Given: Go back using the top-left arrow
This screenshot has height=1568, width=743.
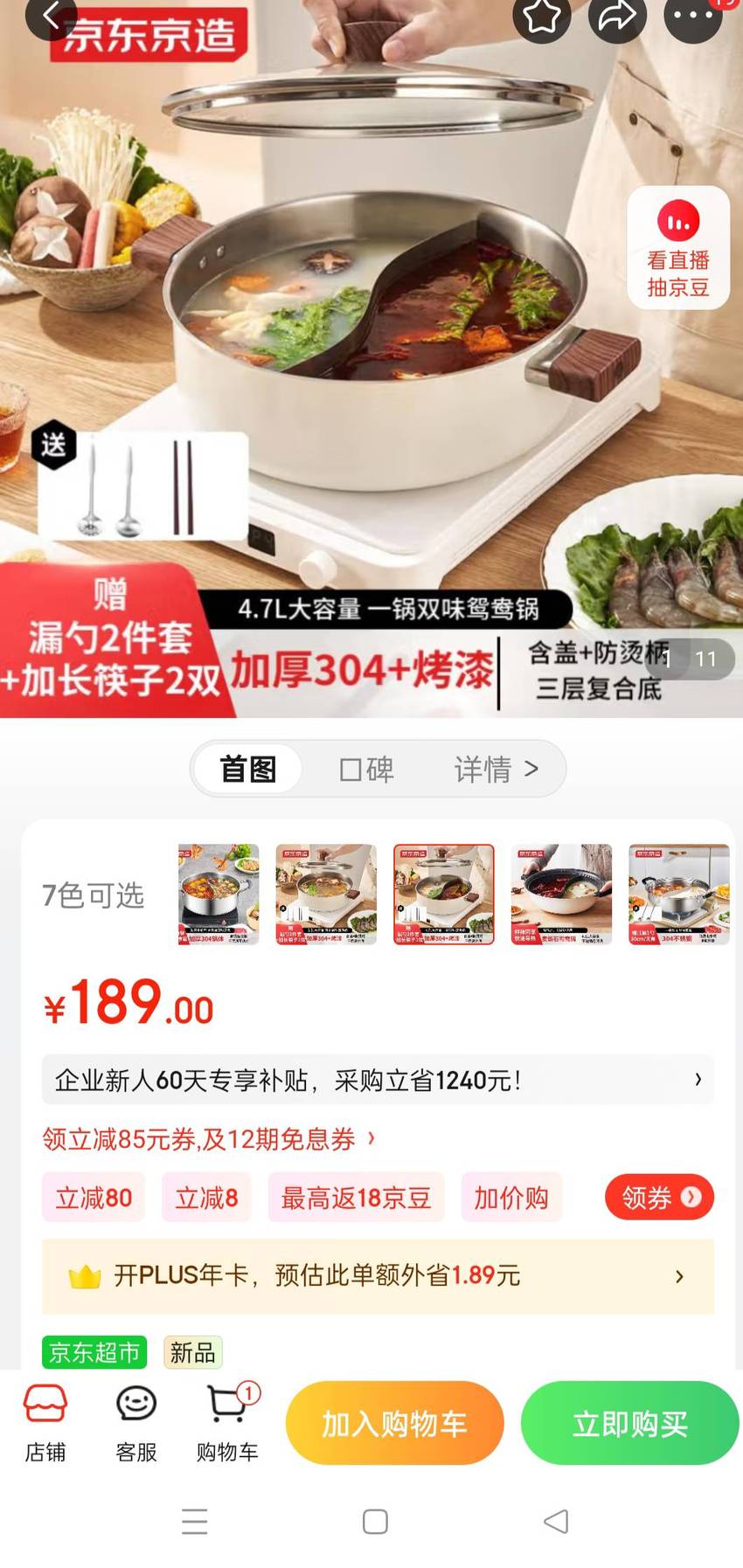Looking at the screenshot, I should [51, 16].
